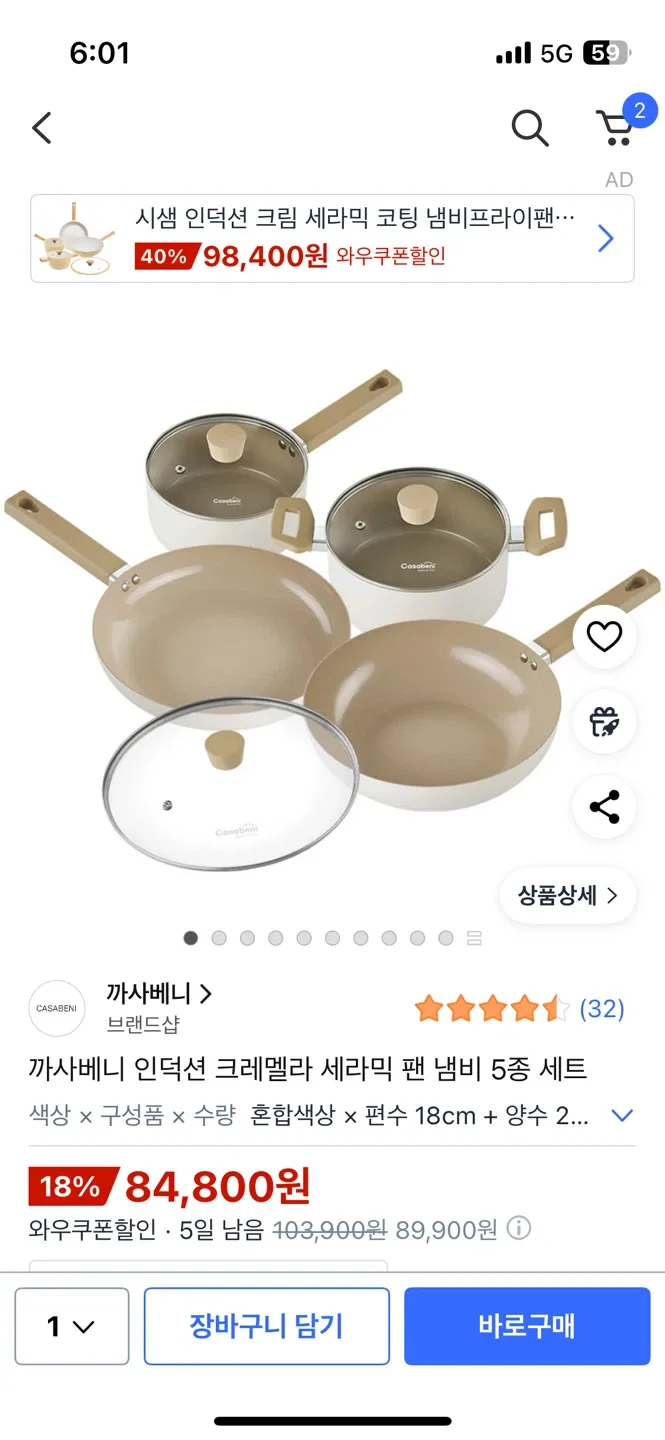The image size is (665, 1440).
Task: Open 상품상세 product details
Action: tap(567, 895)
